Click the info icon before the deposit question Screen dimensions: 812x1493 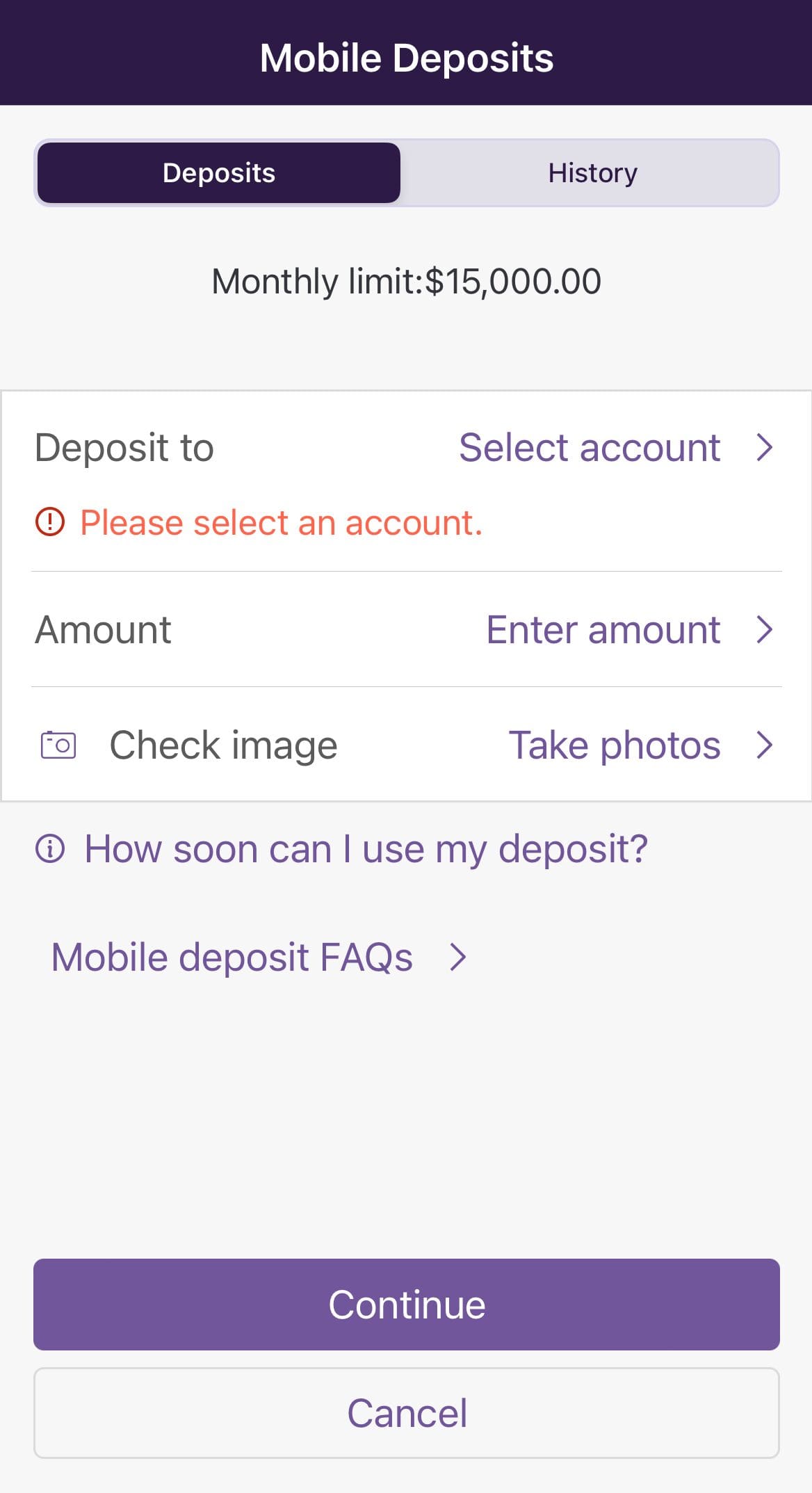[x=51, y=848]
